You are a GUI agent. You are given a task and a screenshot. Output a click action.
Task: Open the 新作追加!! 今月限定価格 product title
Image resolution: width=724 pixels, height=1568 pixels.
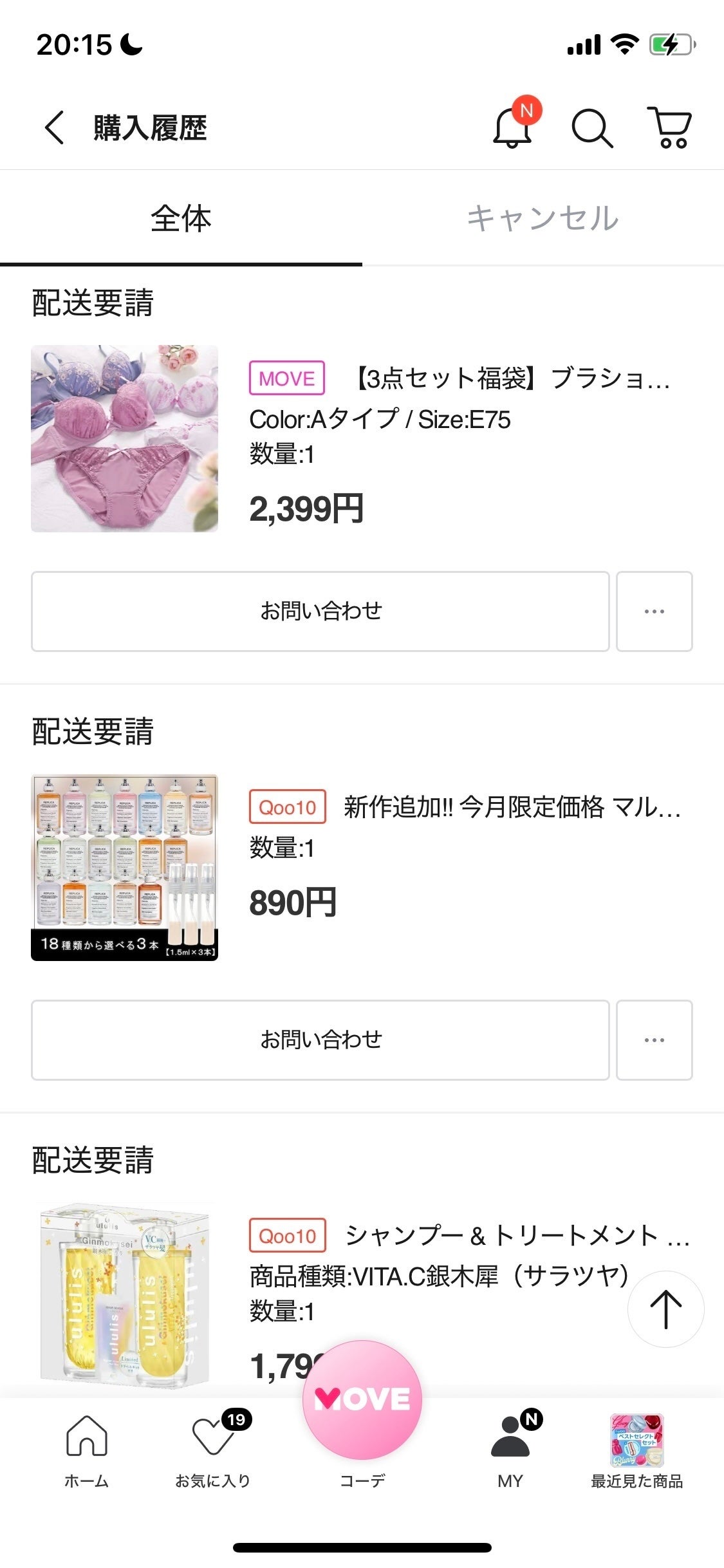pyautogui.click(x=512, y=807)
